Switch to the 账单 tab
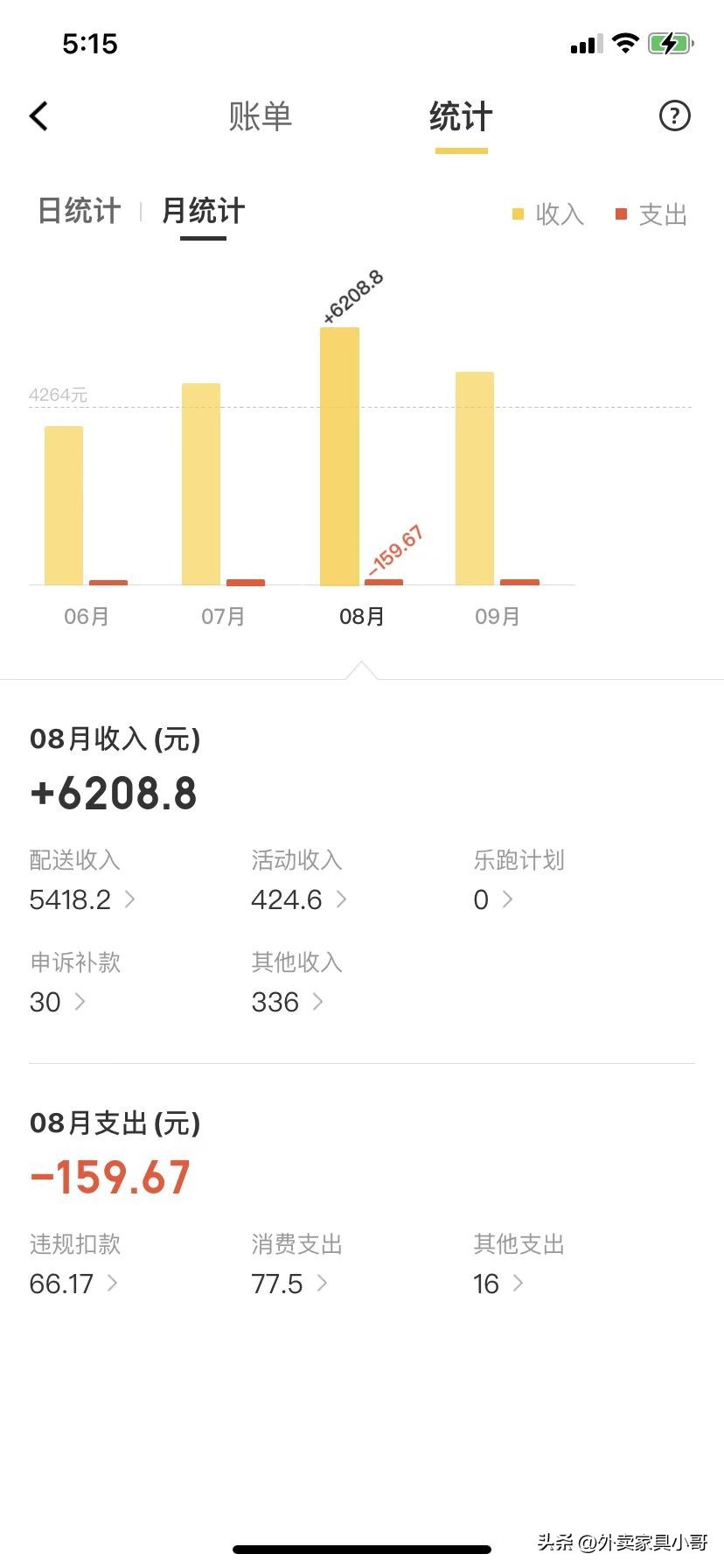This screenshot has width=724, height=1568. click(260, 116)
